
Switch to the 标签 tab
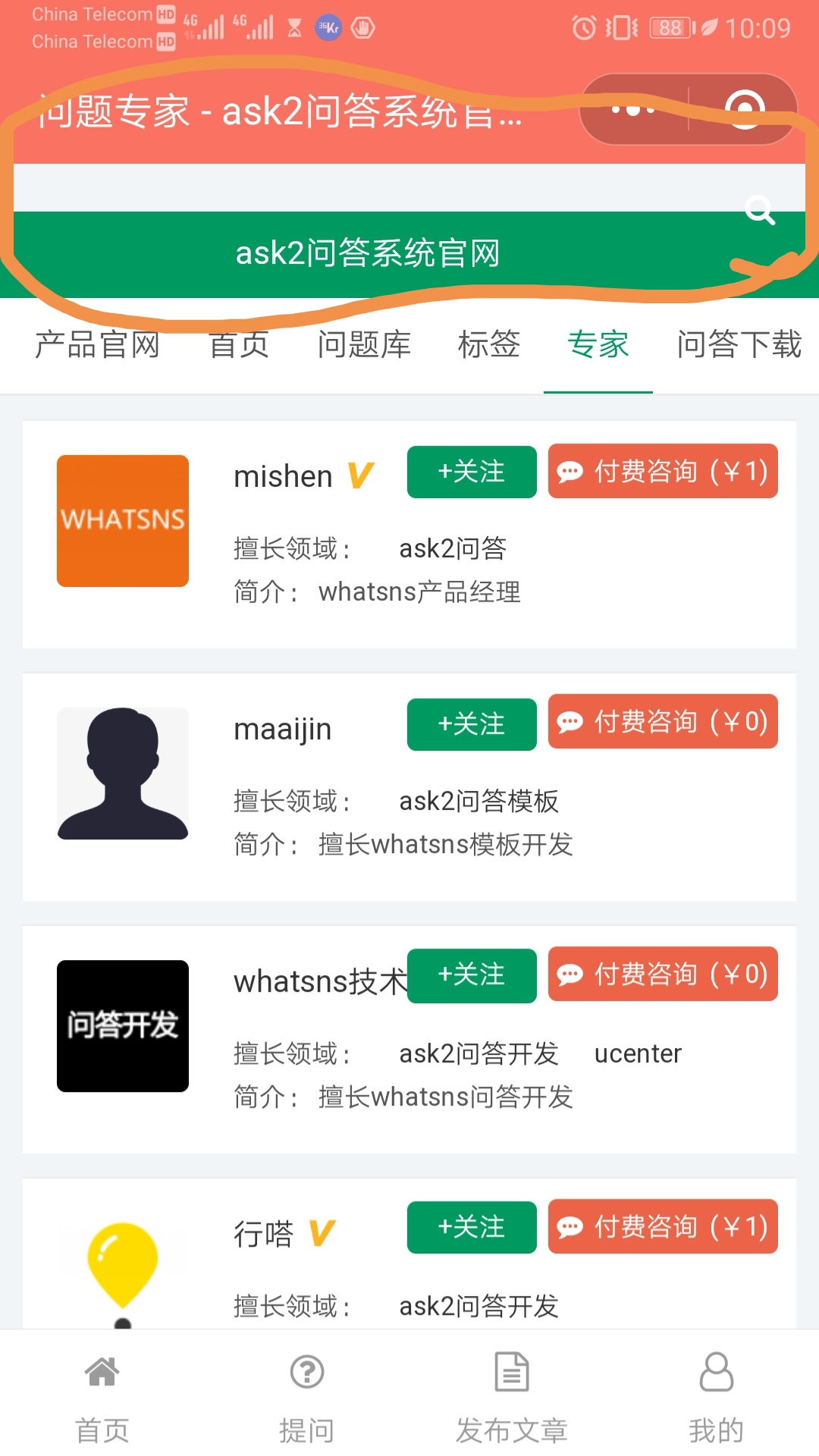pyautogui.click(x=489, y=345)
